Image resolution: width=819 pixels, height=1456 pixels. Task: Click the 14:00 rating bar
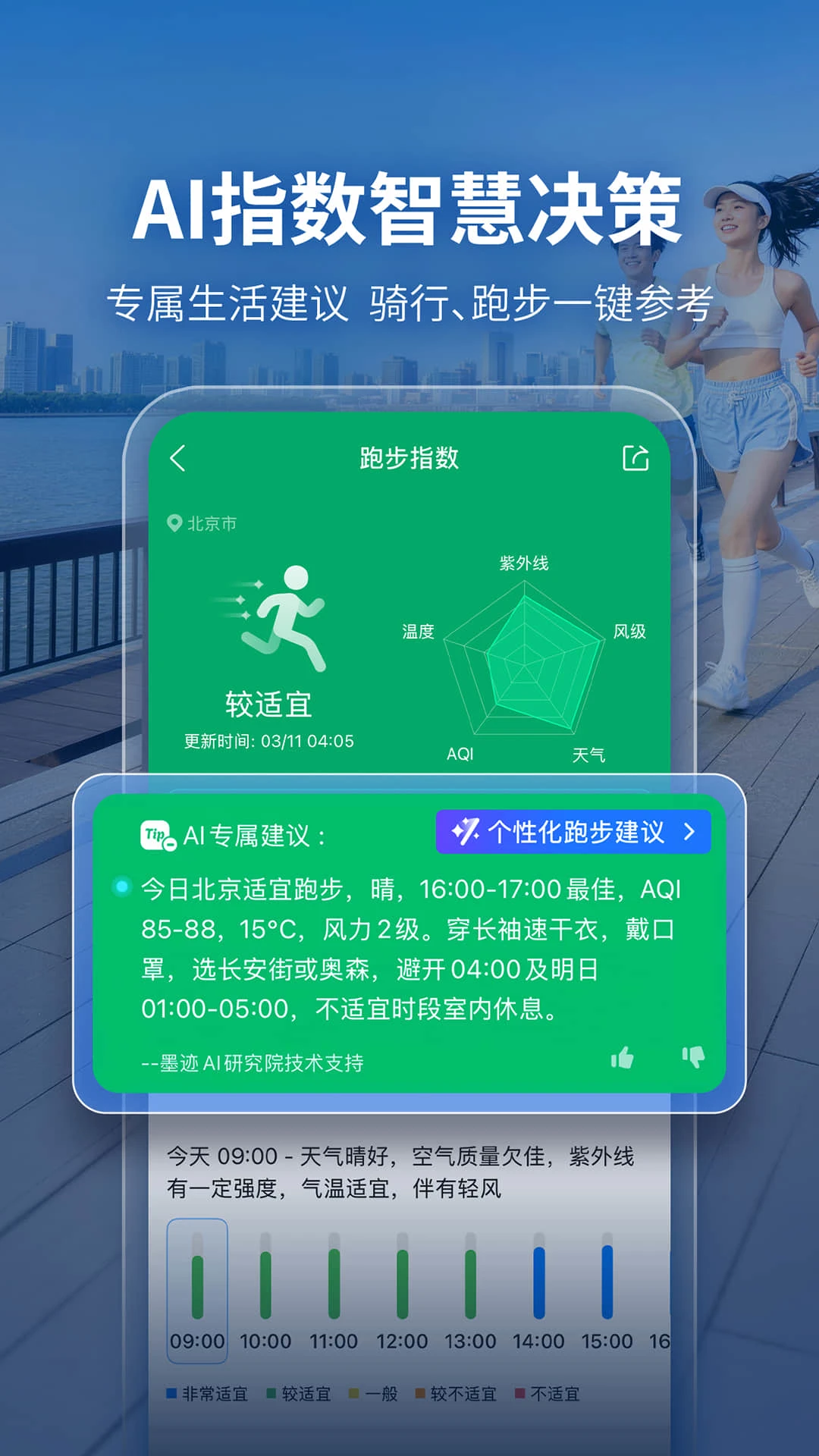538,1282
